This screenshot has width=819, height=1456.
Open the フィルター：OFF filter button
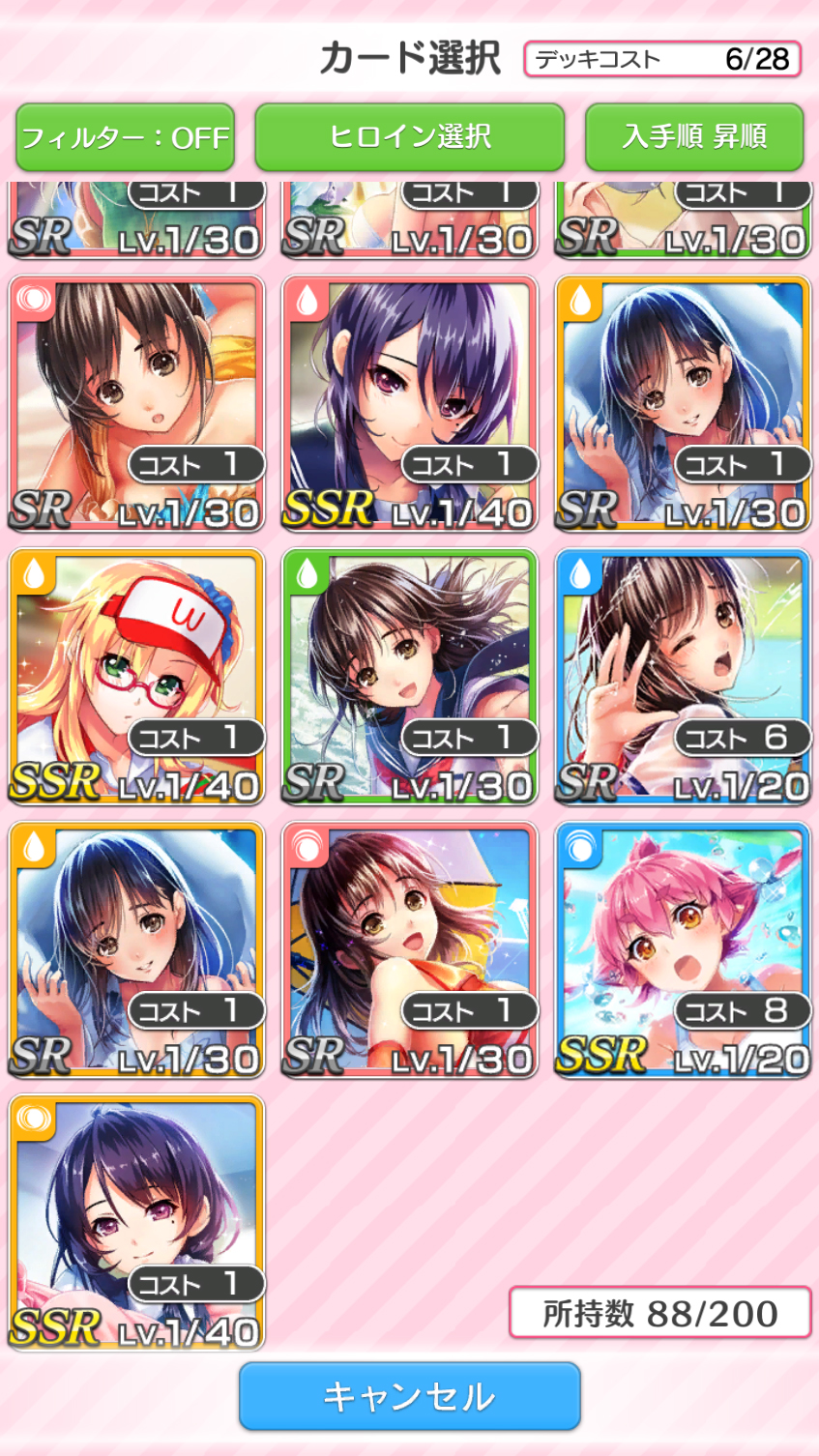(x=125, y=137)
